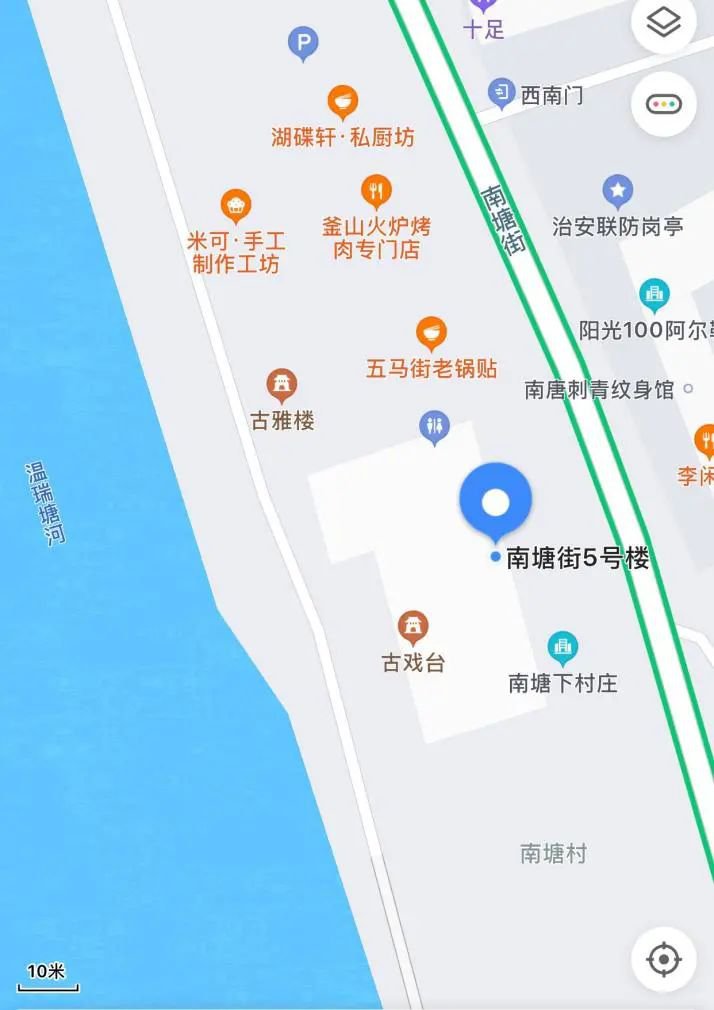714x1010 pixels.
Task: Open the 五马街老锅贴 place marker
Action: click(x=431, y=332)
